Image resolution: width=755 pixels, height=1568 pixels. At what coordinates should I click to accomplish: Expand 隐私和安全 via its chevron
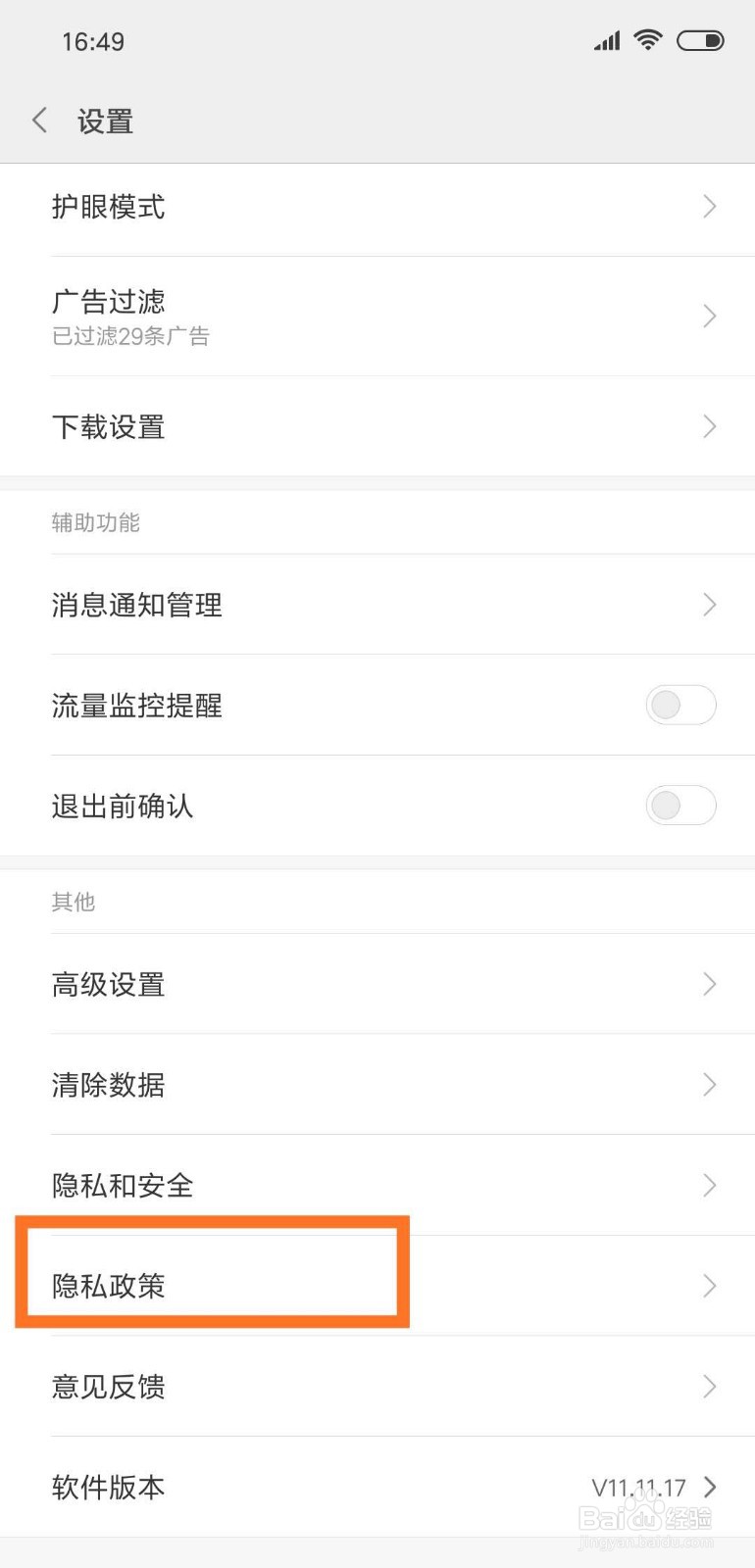coord(709,1185)
